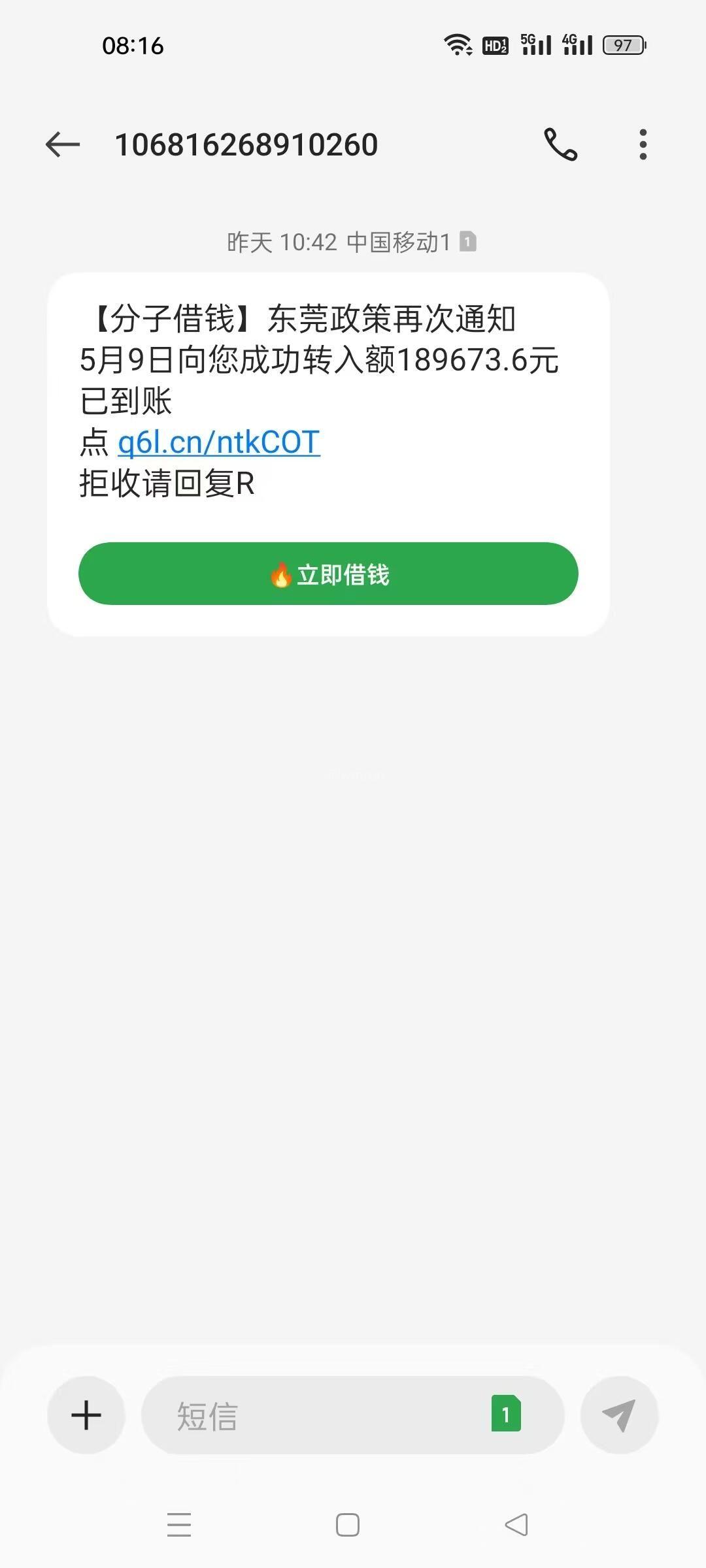Switch SIM using the green 1 icon
The image size is (706, 1568).
pos(506,1413)
